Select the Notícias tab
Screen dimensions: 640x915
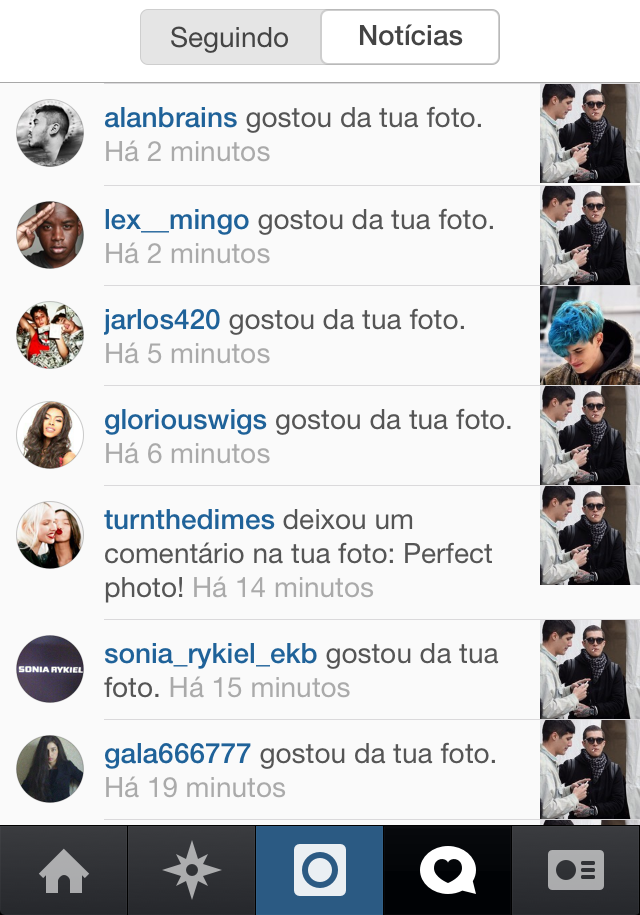point(410,37)
